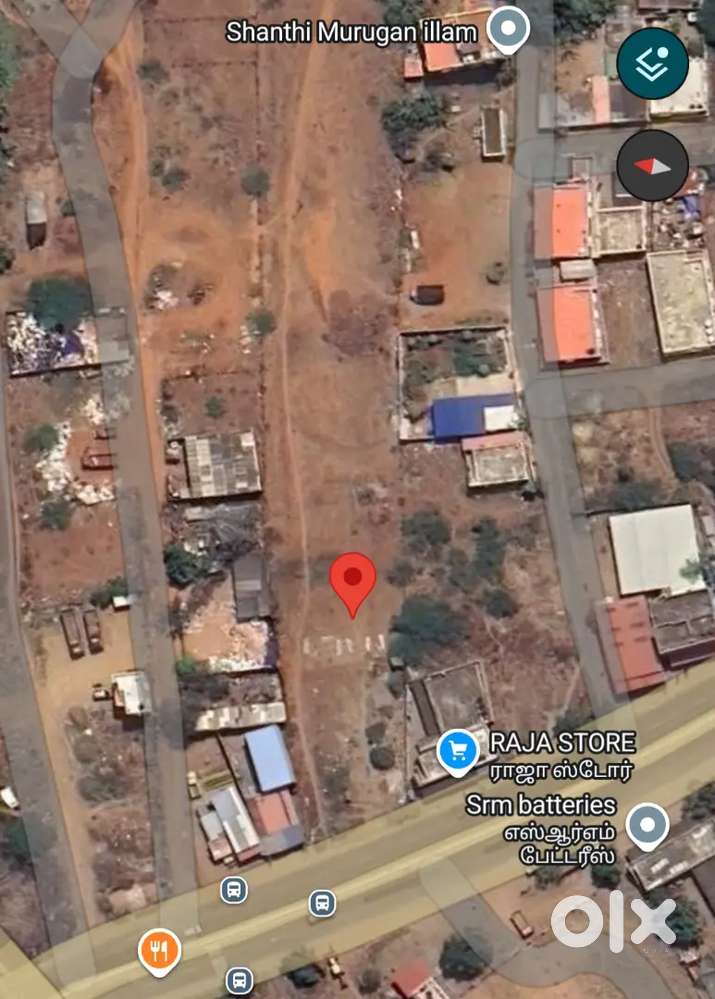Open the map layers selector
715x999 pixels.
click(652, 63)
